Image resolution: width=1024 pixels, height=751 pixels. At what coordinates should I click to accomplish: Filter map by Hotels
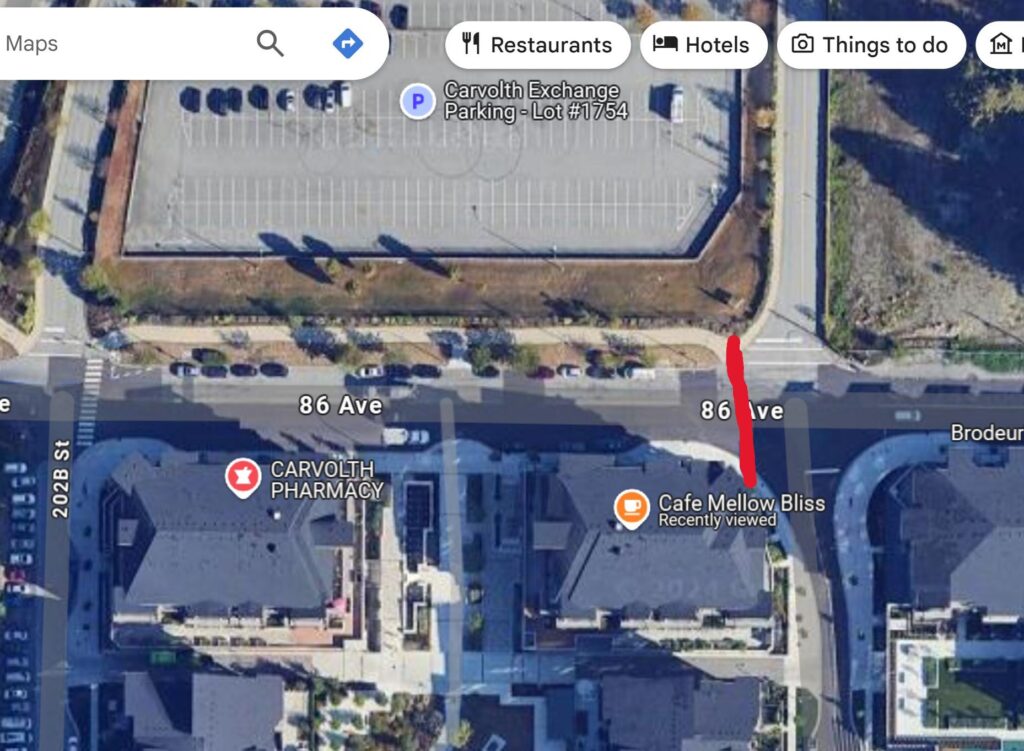pyautogui.click(x=702, y=45)
